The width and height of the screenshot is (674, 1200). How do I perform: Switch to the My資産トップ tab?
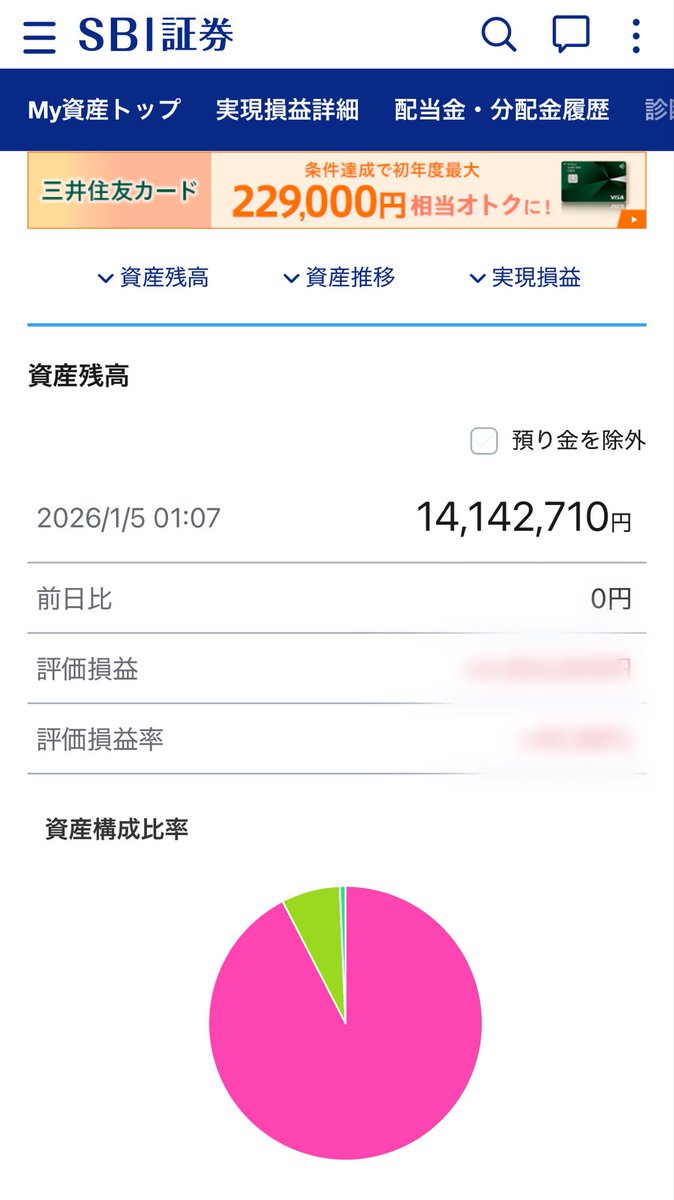pyautogui.click(x=104, y=110)
